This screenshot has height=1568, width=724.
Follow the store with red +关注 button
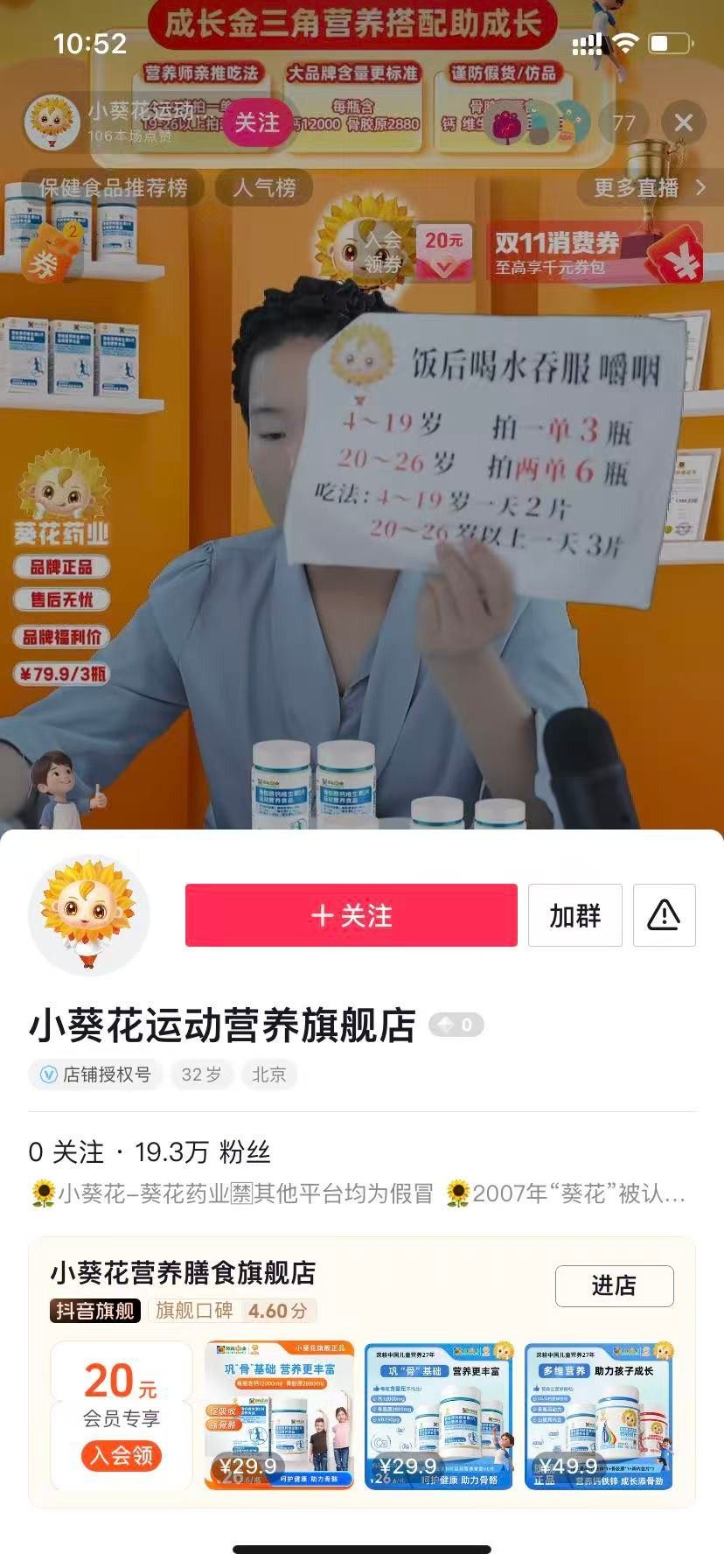click(x=351, y=915)
